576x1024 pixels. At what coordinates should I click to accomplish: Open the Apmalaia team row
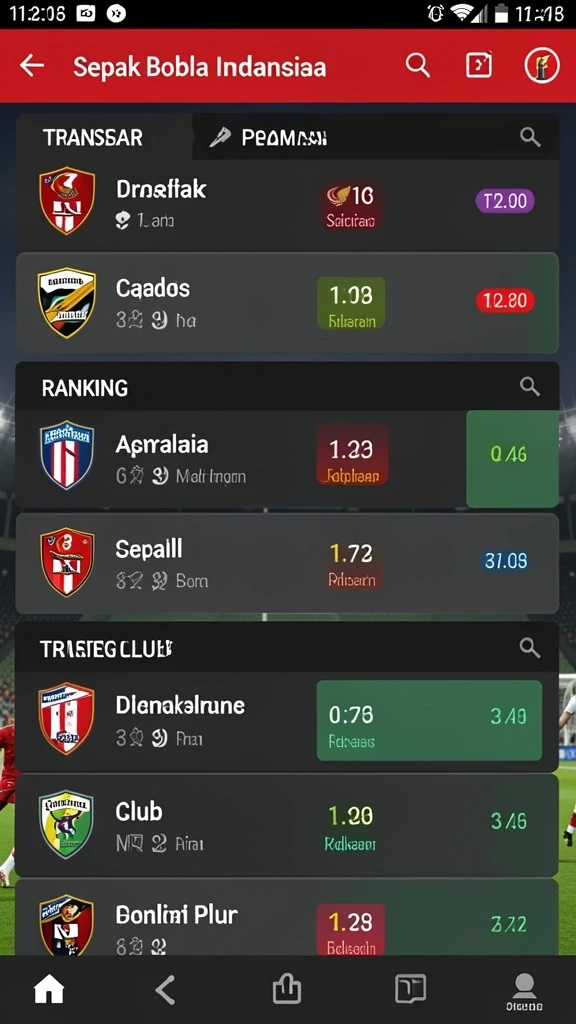pos(287,459)
